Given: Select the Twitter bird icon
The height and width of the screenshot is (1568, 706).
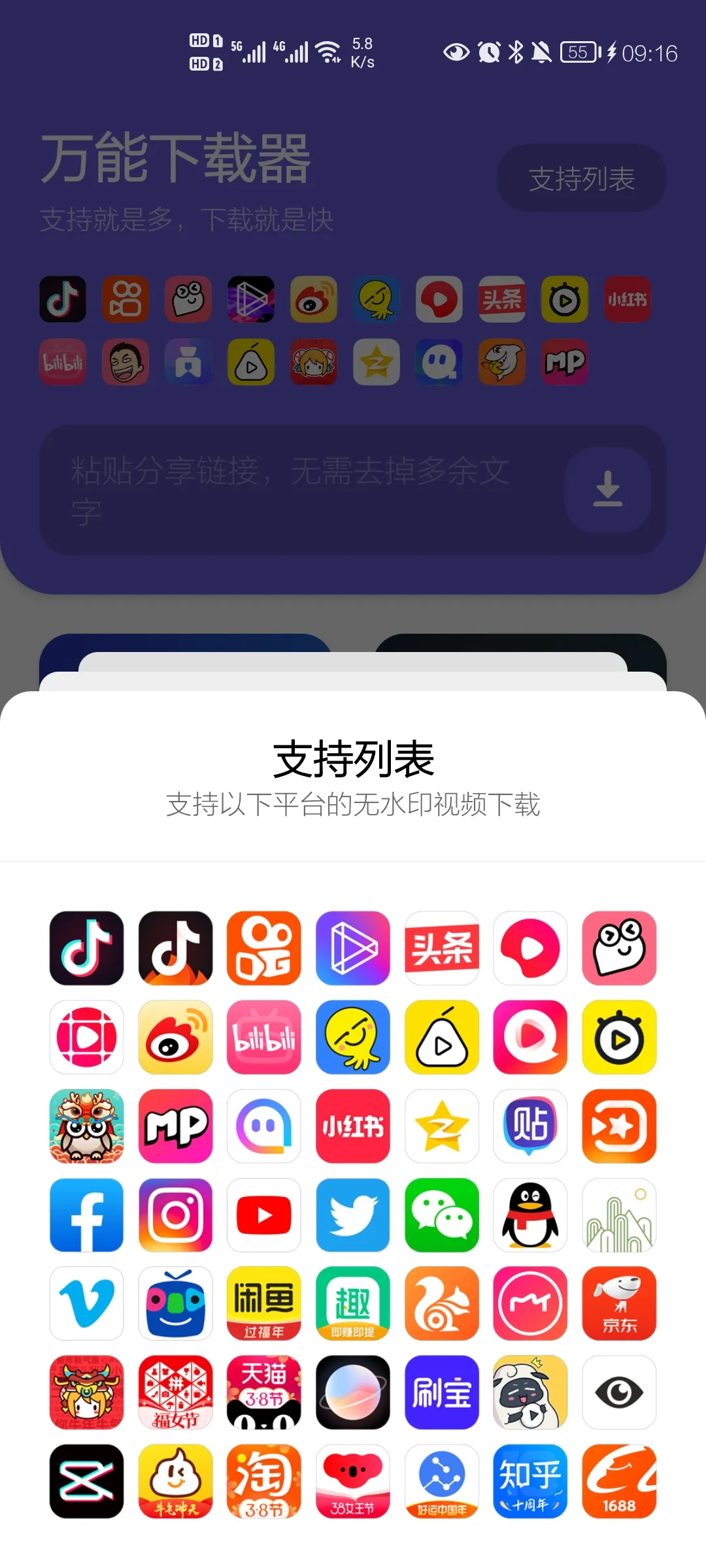Looking at the screenshot, I should tap(352, 1215).
